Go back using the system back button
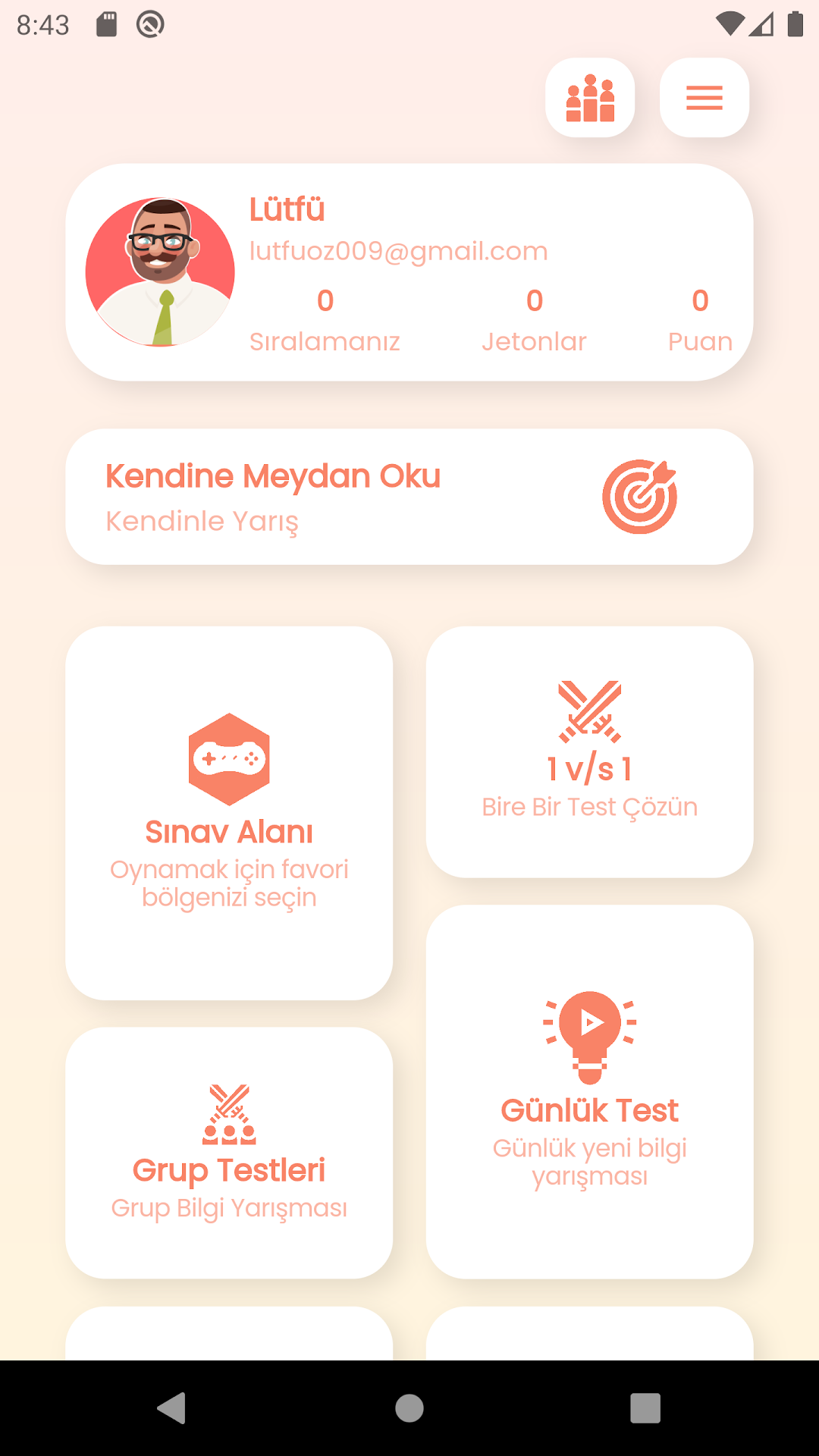The width and height of the screenshot is (819, 1456). tap(172, 1408)
